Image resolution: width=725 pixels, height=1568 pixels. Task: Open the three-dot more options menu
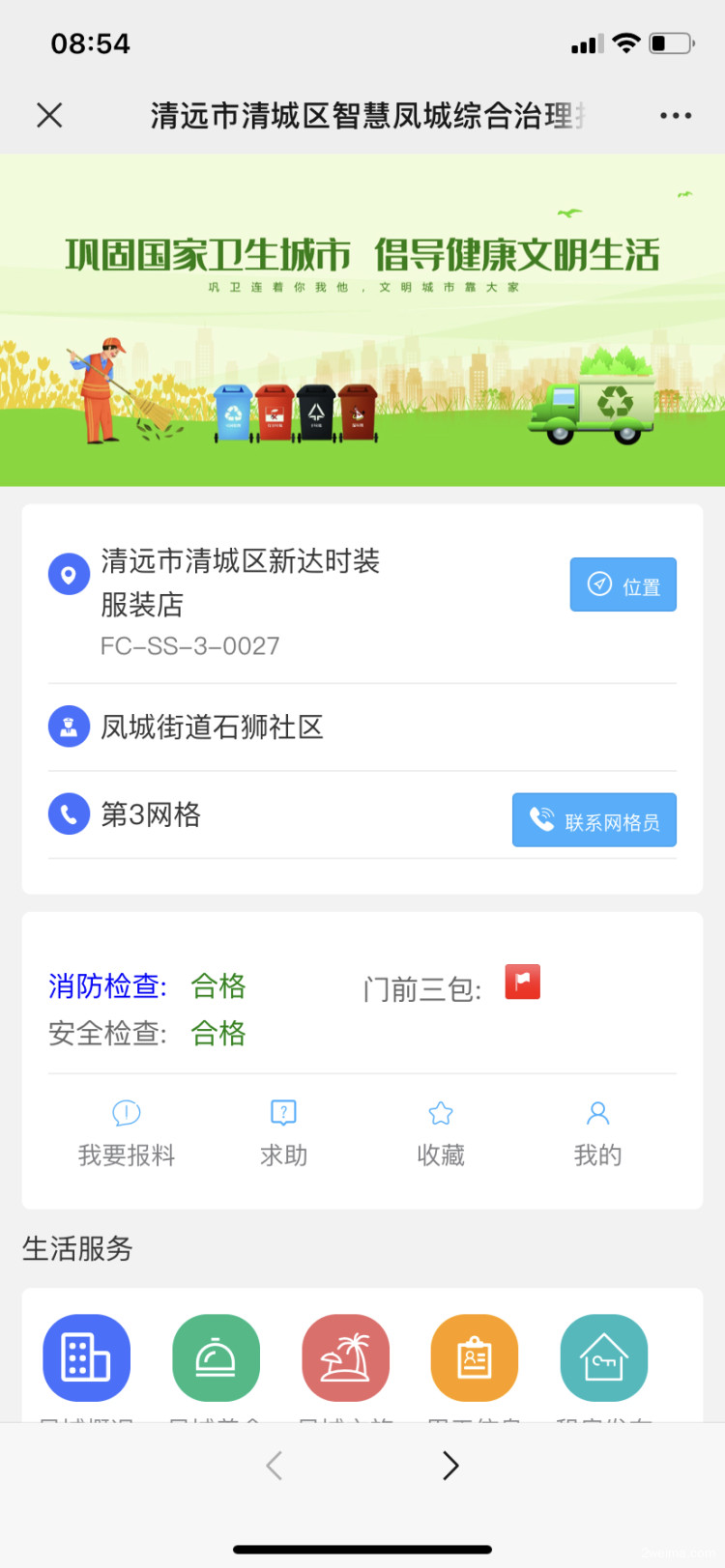pos(675,115)
